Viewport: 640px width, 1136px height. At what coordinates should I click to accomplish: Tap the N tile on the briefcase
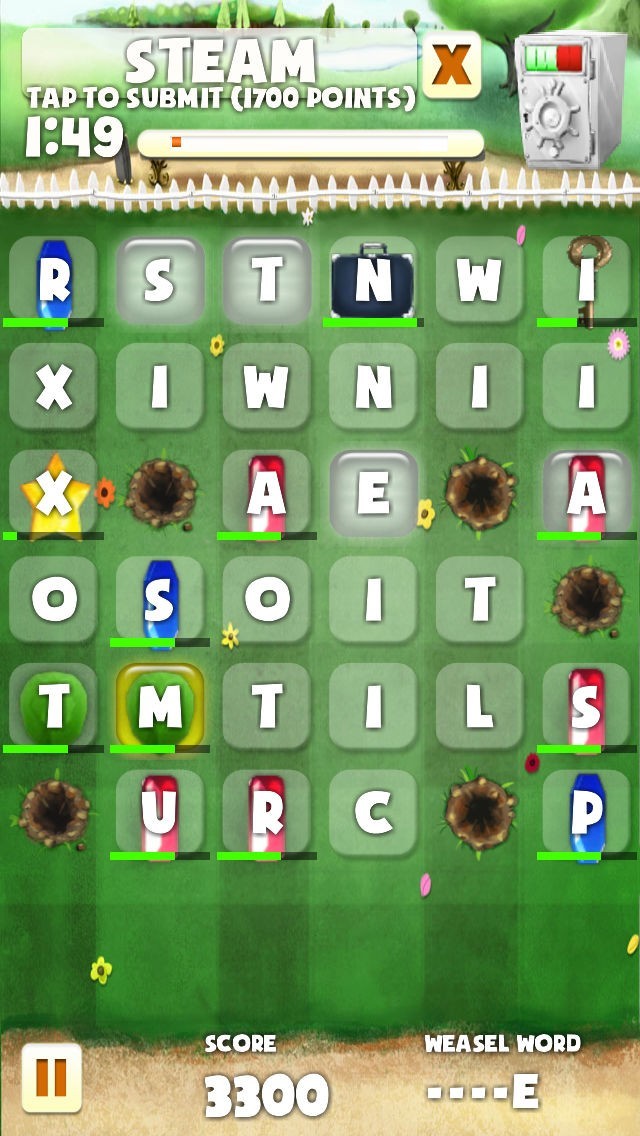tap(373, 280)
